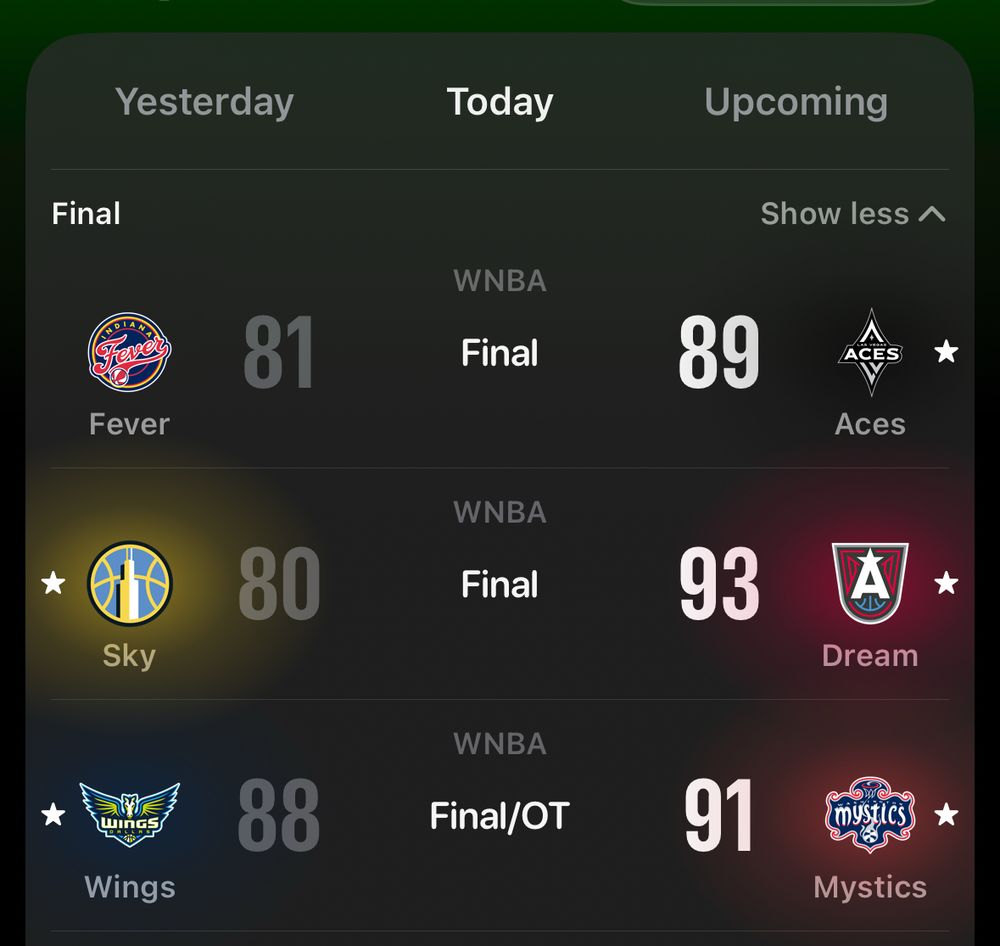Open the Sky vs Dream game
This screenshot has height=946, width=1000.
tap(499, 584)
